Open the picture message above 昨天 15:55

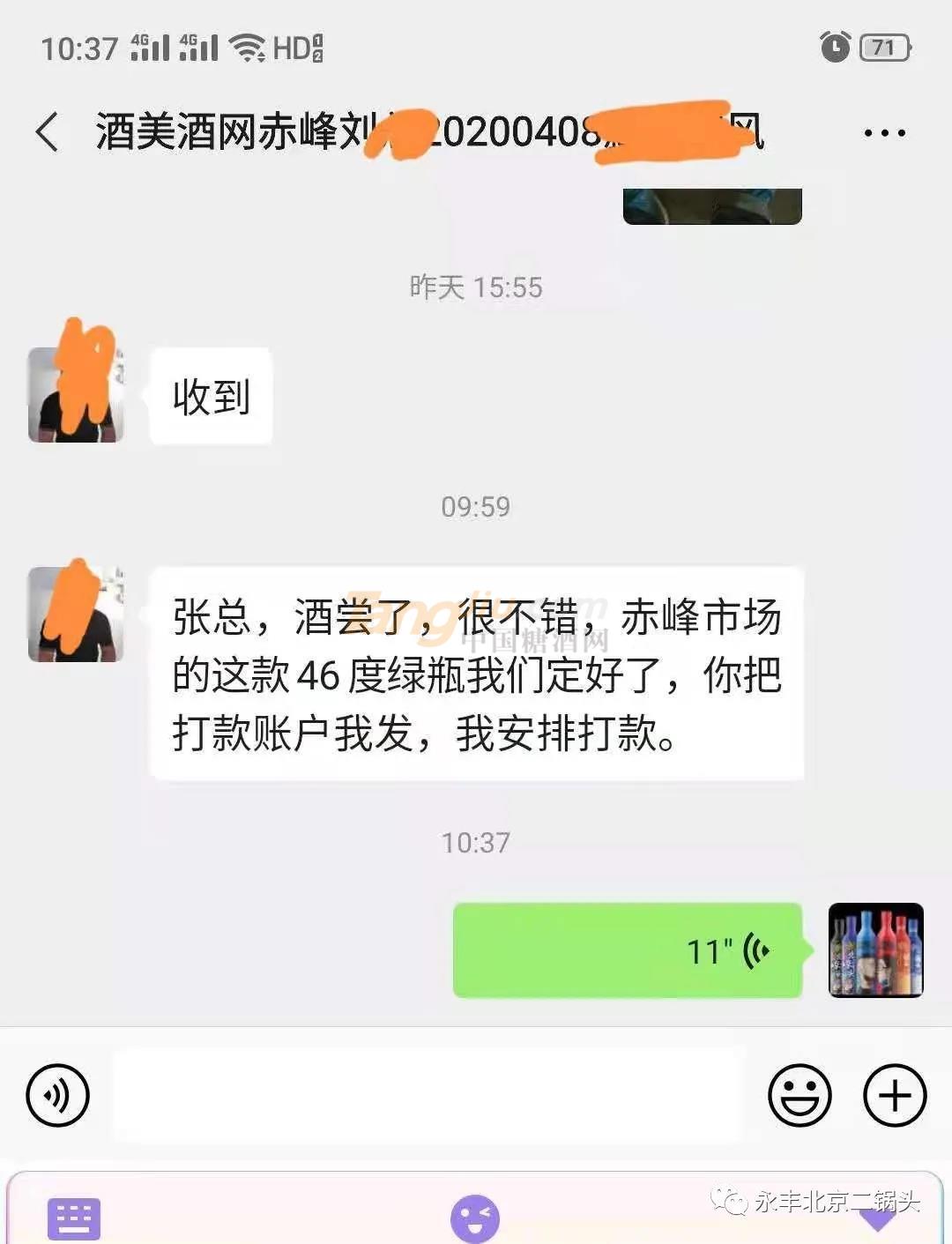tap(712, 206)
